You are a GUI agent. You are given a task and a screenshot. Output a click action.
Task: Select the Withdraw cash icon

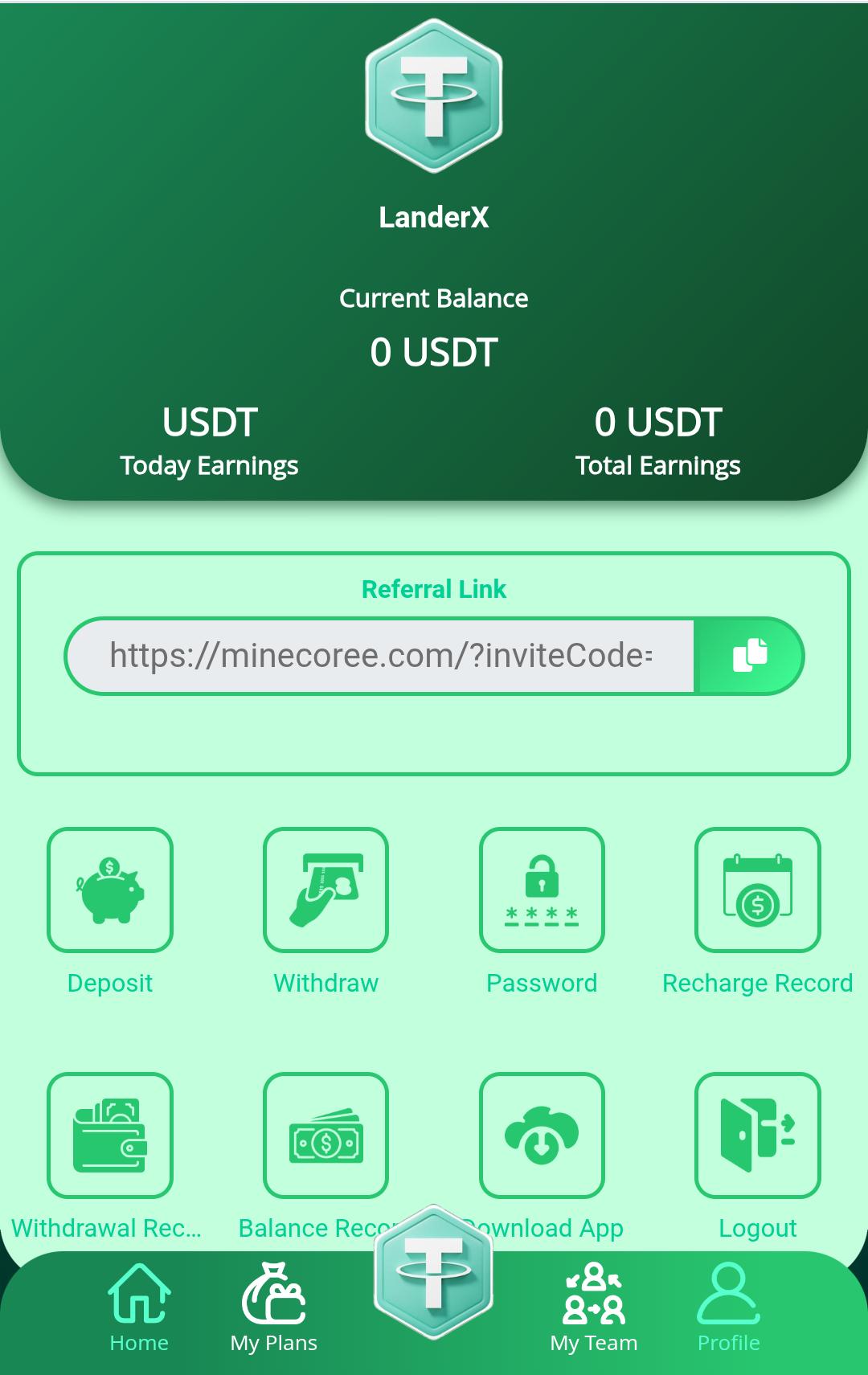tap(326, 890)
